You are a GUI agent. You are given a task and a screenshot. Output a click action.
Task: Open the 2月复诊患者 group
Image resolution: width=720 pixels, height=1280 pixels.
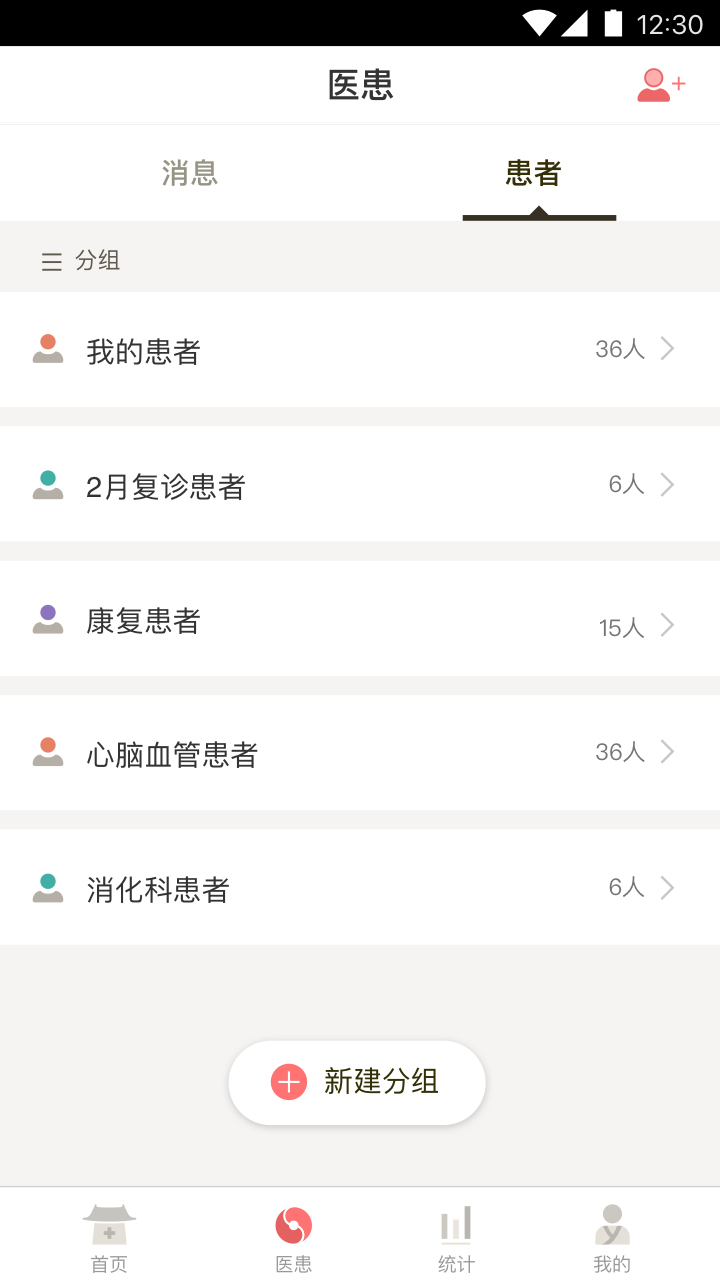click(360, 485)
